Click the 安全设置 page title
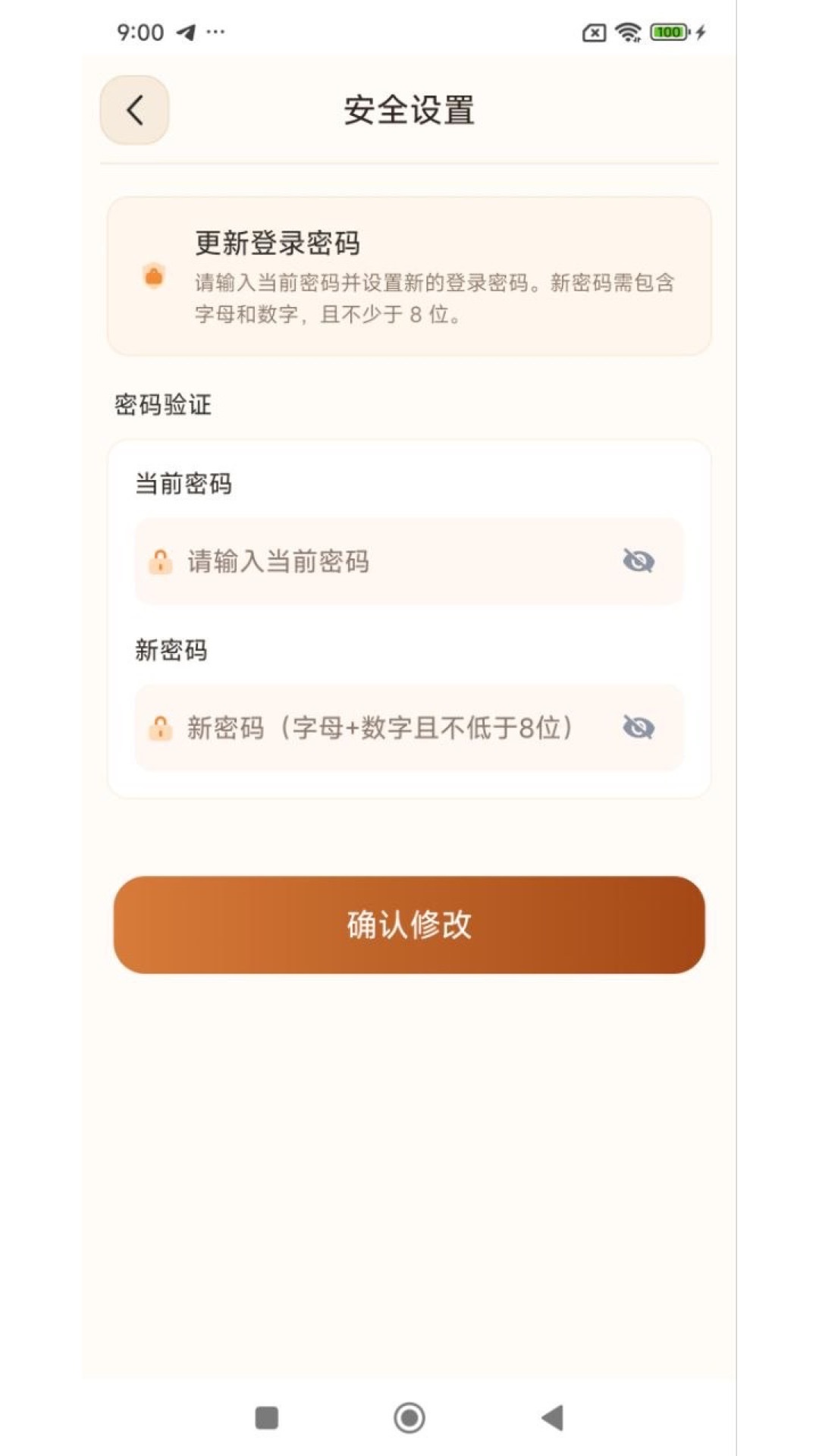Image resolution: width=819 pixels, height=1456 pixels. 409,109
